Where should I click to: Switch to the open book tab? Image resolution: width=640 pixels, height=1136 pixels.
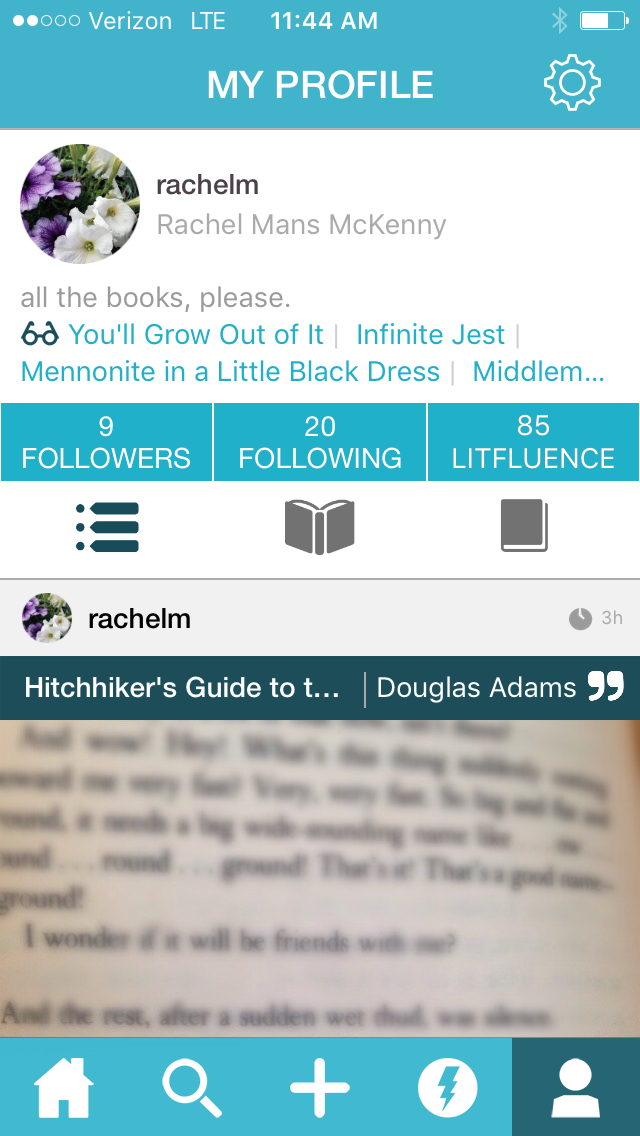pyautogui.click(x=320, y=526)
